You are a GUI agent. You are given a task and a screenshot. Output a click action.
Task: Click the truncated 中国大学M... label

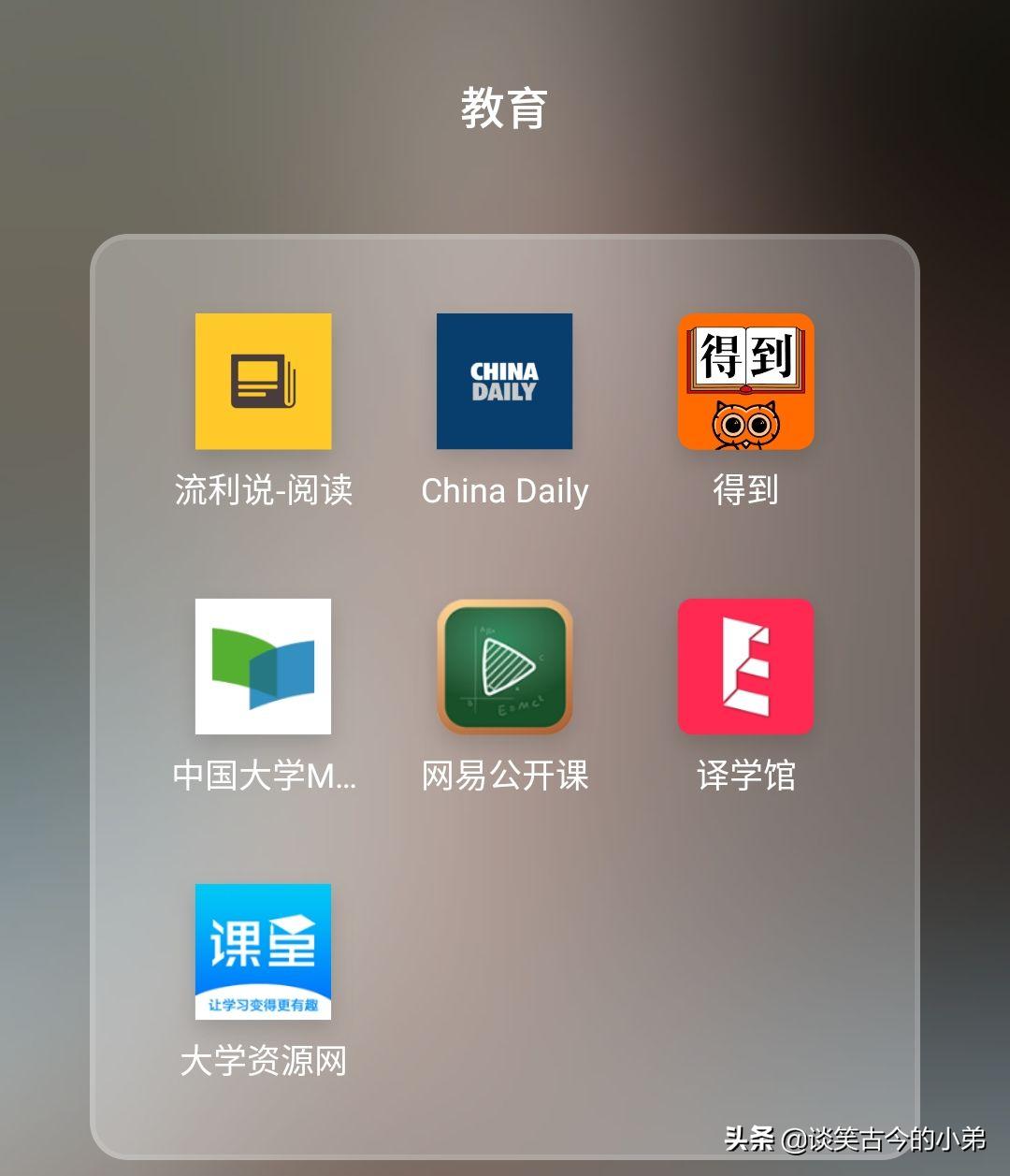(265, 775)
